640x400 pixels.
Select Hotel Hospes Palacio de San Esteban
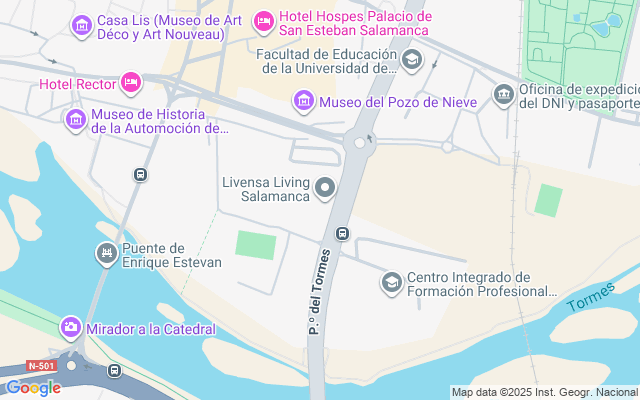(x=264, y=18)
